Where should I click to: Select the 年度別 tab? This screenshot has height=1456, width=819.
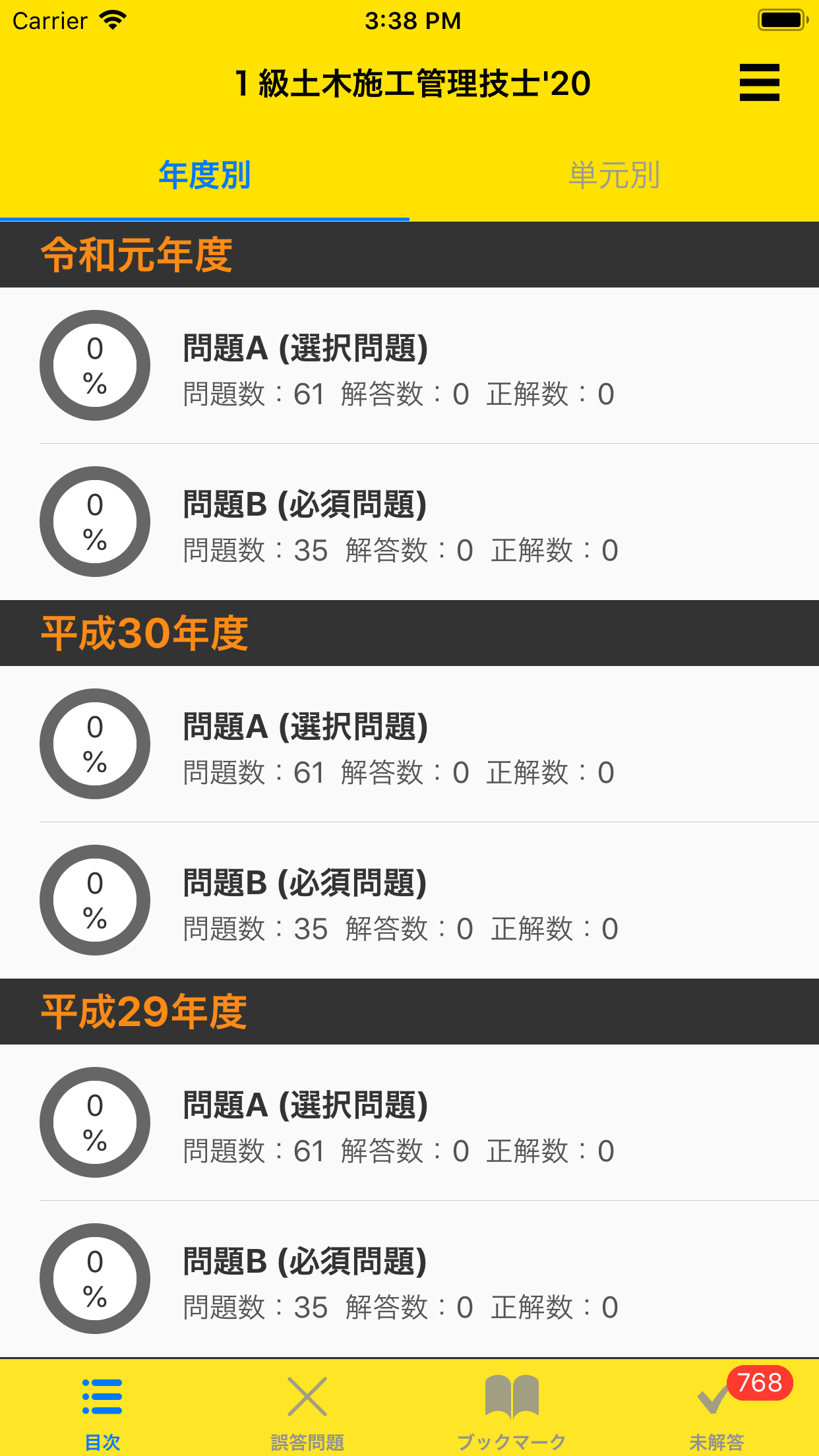point(204,175)
